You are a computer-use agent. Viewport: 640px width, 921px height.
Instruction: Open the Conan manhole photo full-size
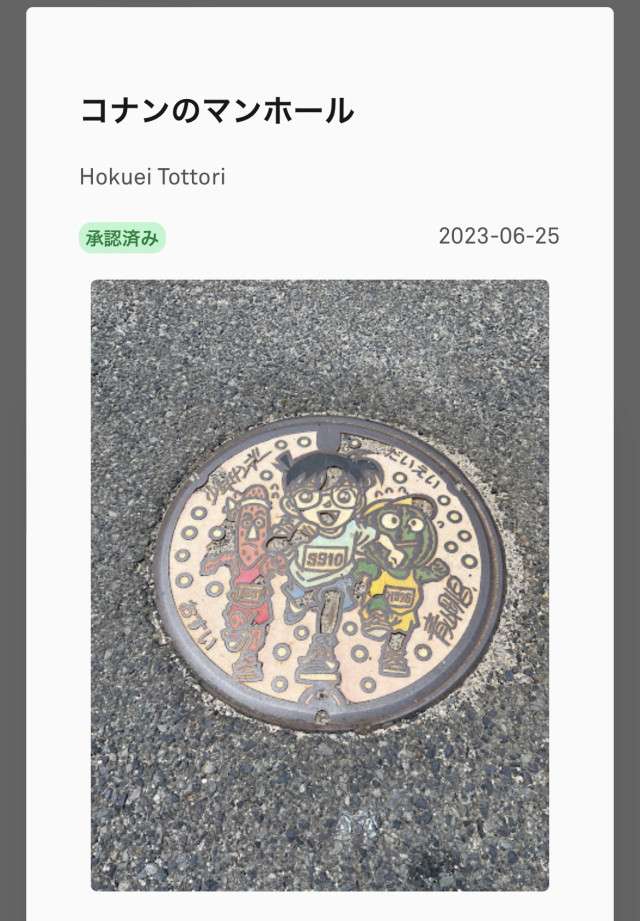point(320,585)
